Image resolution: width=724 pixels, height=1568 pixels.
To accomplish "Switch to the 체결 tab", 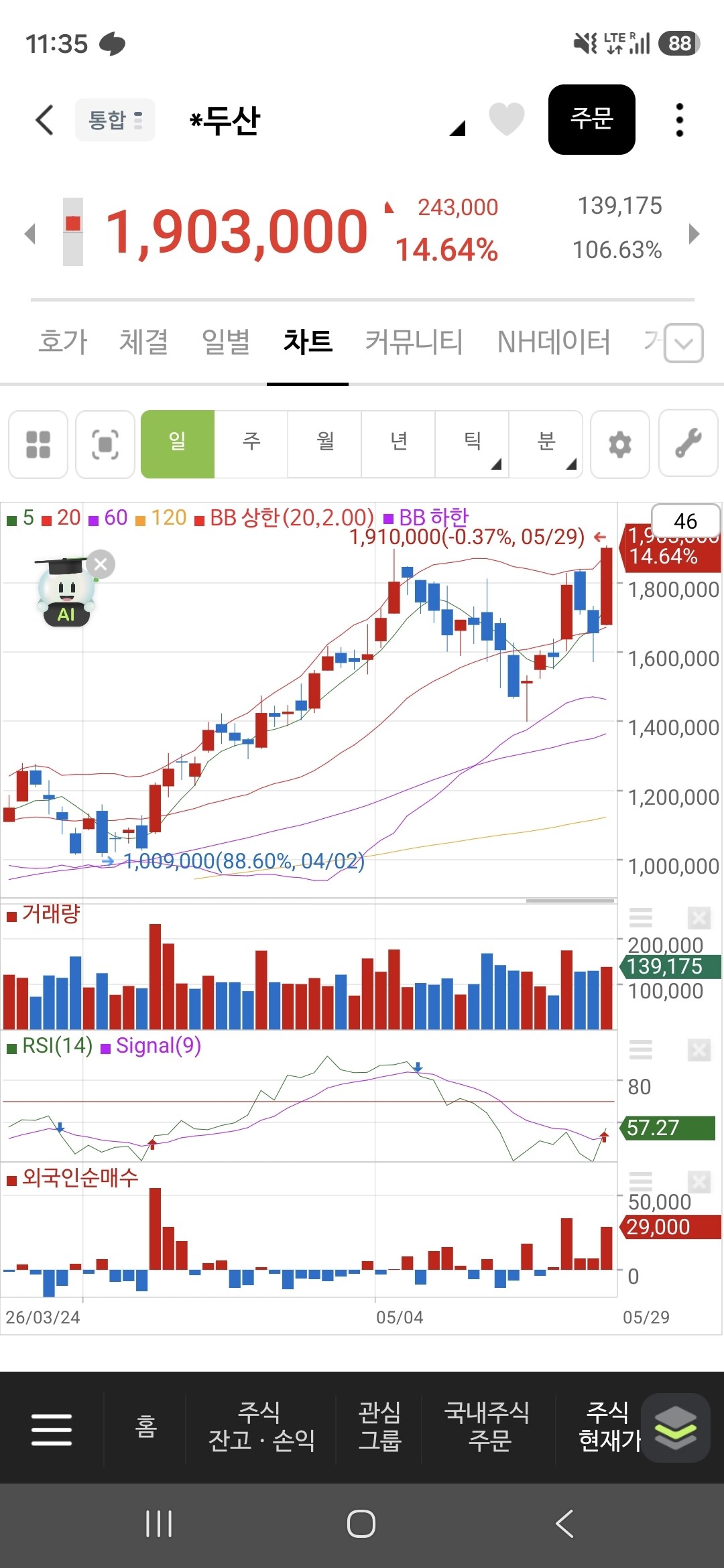I will point(143,341).
